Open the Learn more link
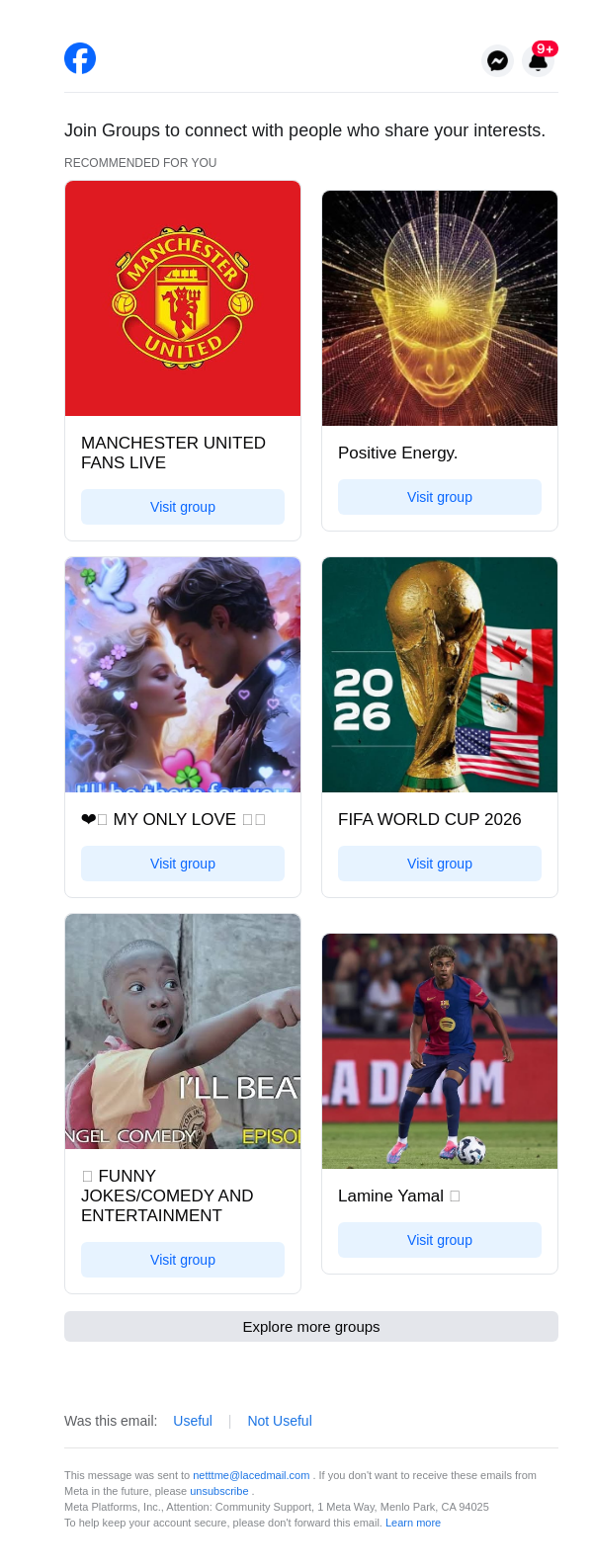The image size is (593, 1568). (x=413, y=1523)
